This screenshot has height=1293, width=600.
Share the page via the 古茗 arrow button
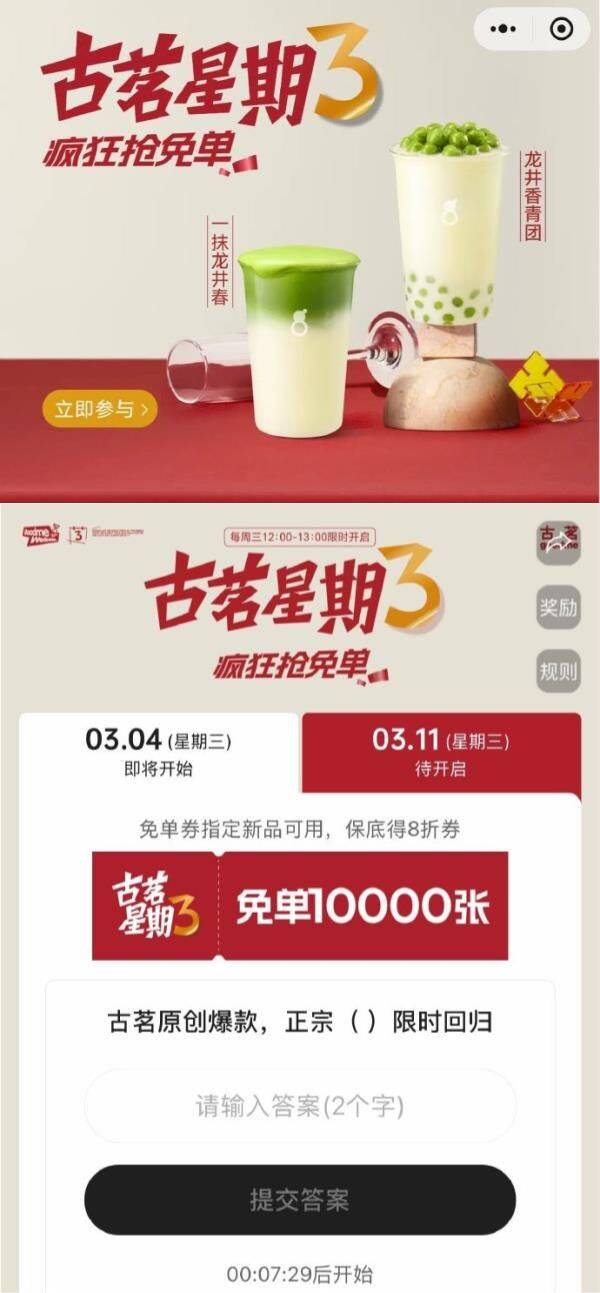pyautogui.click(x=559, y=542)
